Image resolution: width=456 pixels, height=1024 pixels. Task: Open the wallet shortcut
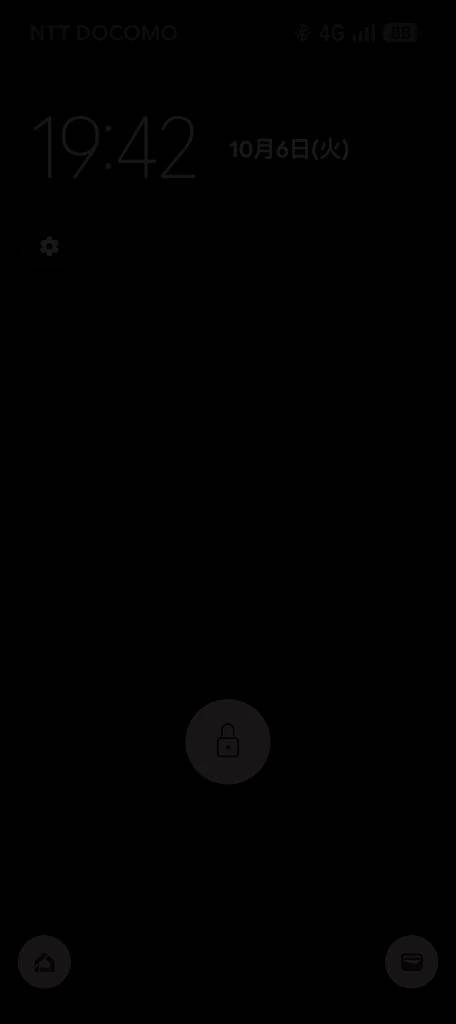click(x=412, y=962)
